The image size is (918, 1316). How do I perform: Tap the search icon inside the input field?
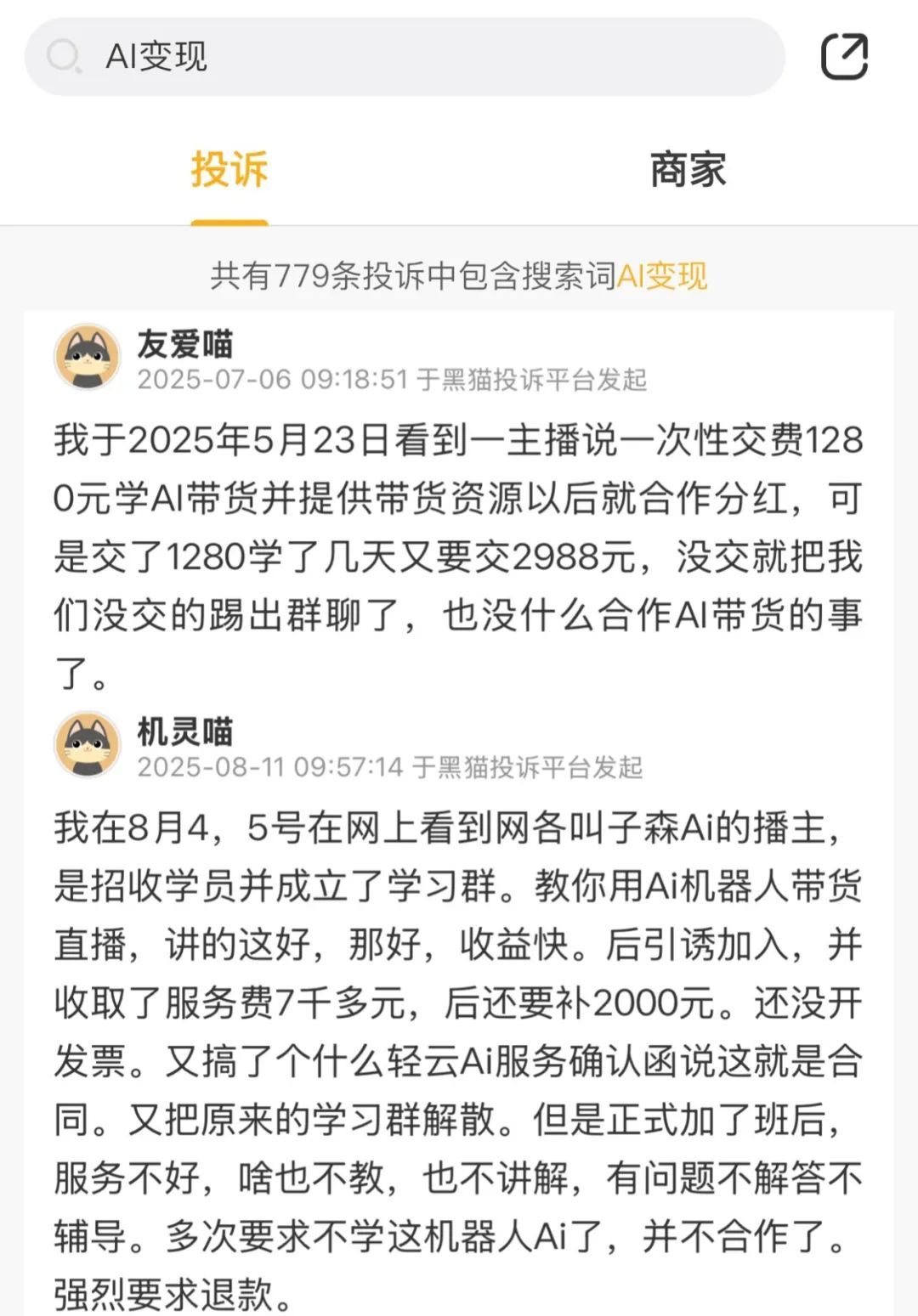pyautogui.click(x=61, y=57)
